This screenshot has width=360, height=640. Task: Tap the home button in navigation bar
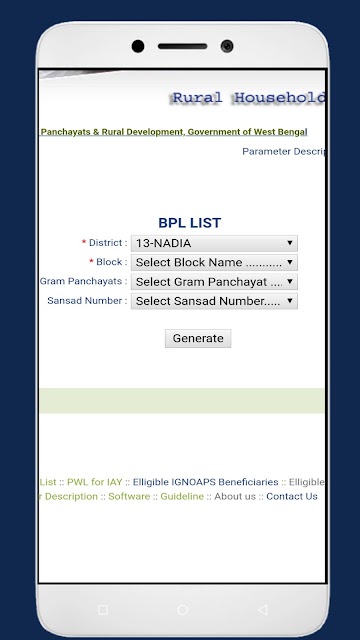click(182, 610)
